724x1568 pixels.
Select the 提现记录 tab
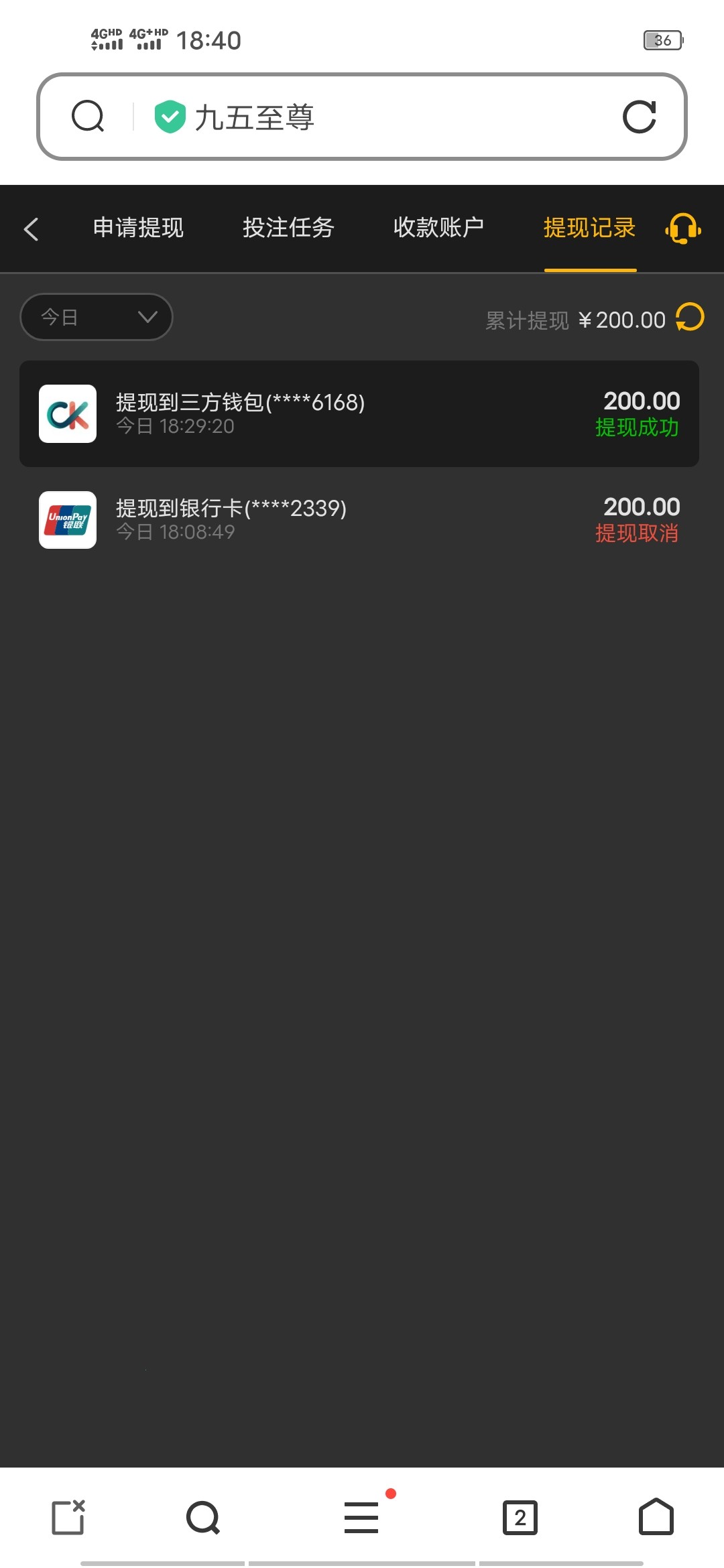(589, 228)
